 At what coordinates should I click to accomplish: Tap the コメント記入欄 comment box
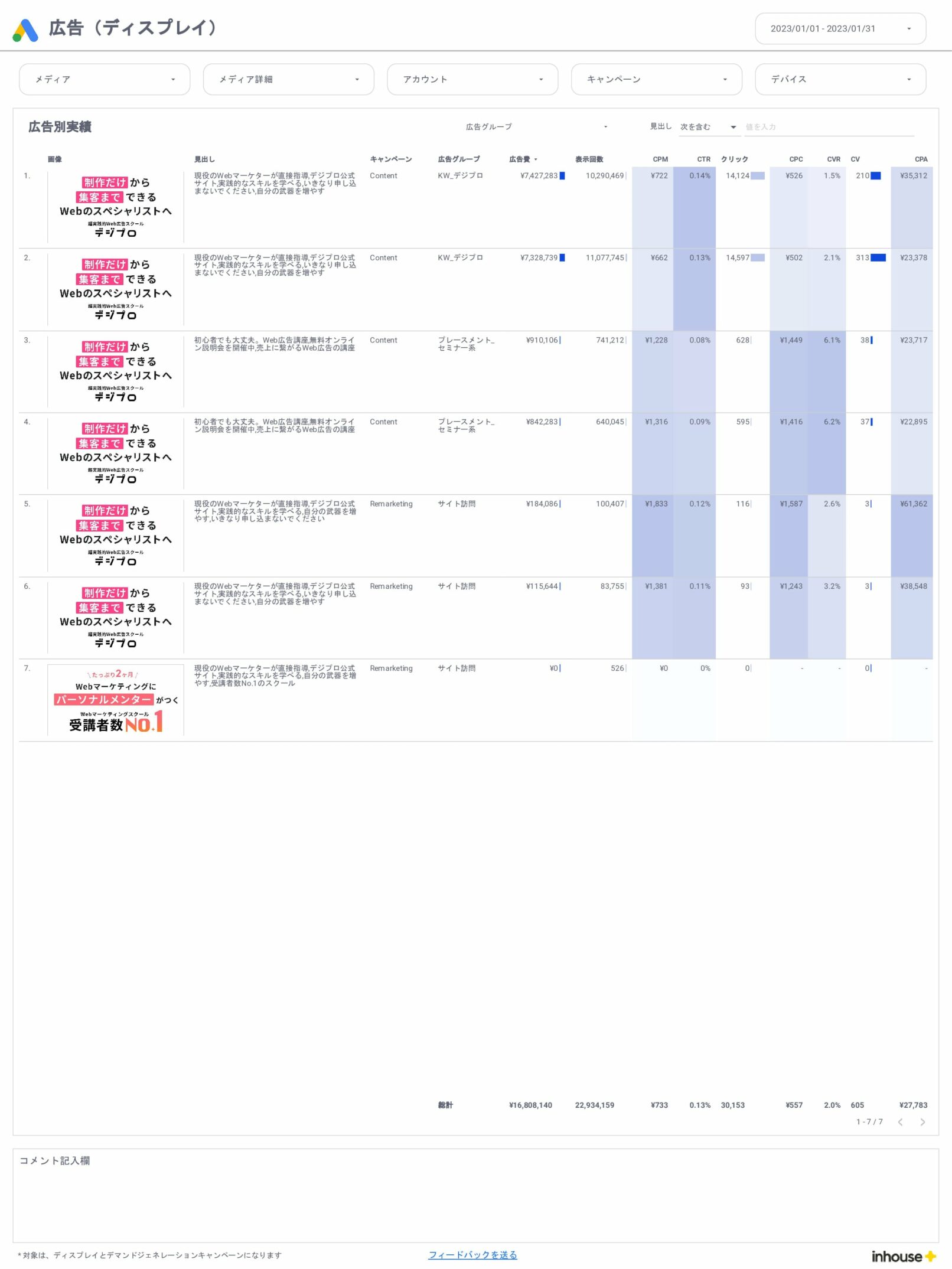[475, 1199]
